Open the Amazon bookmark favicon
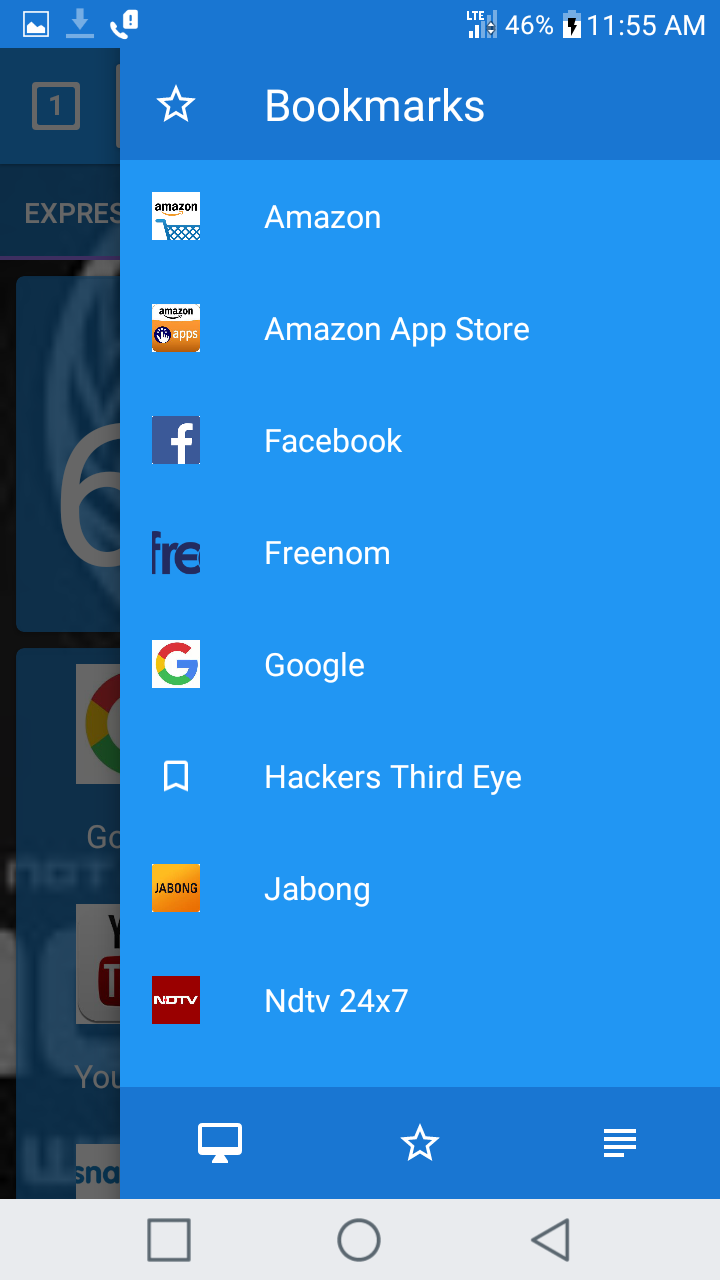 (175, 216)
